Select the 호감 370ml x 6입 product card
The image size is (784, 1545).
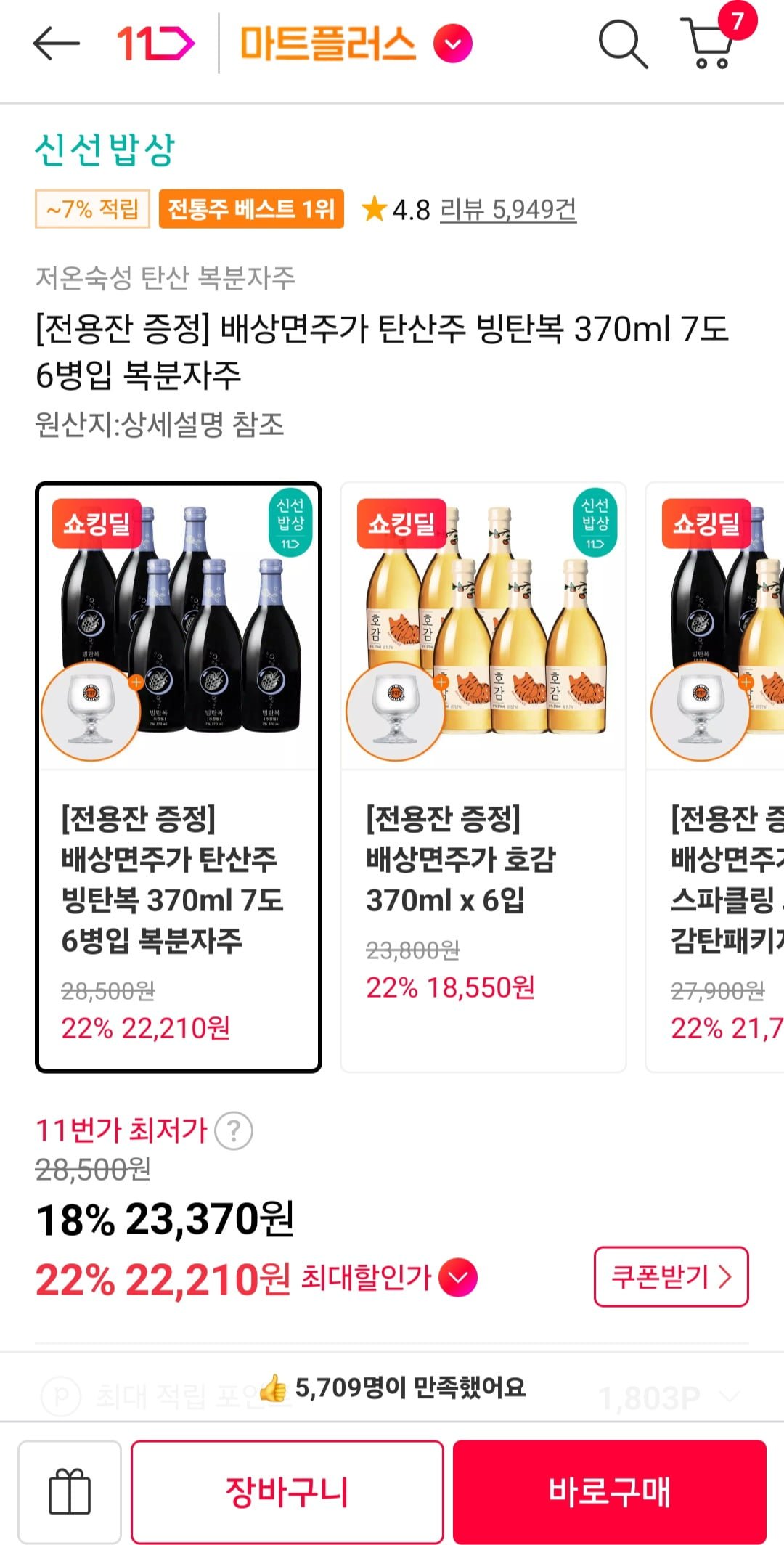pyautogui.click(x=483, y=776)
